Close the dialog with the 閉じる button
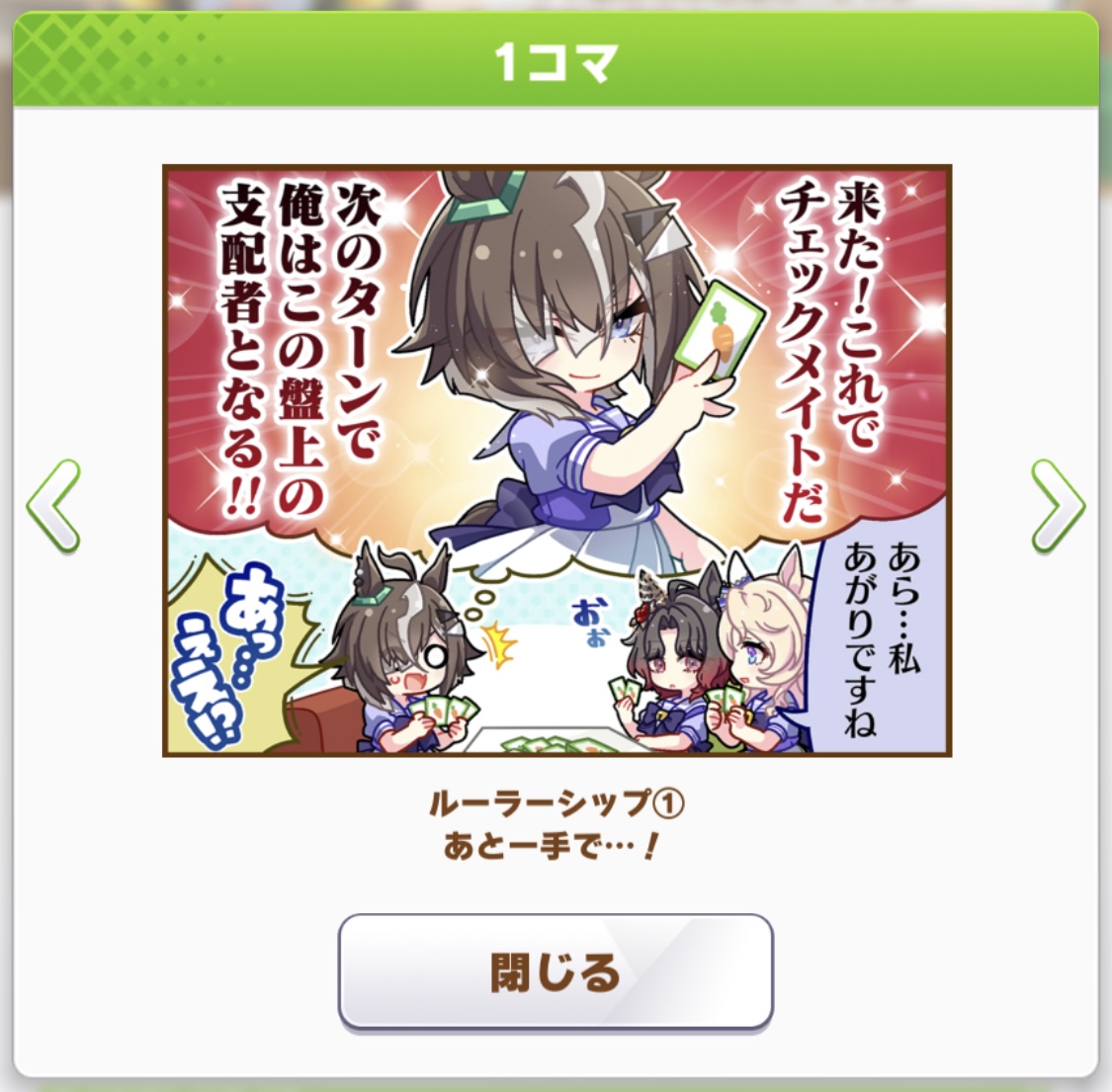The image size is (1112, 1092). tap(556, 972)
